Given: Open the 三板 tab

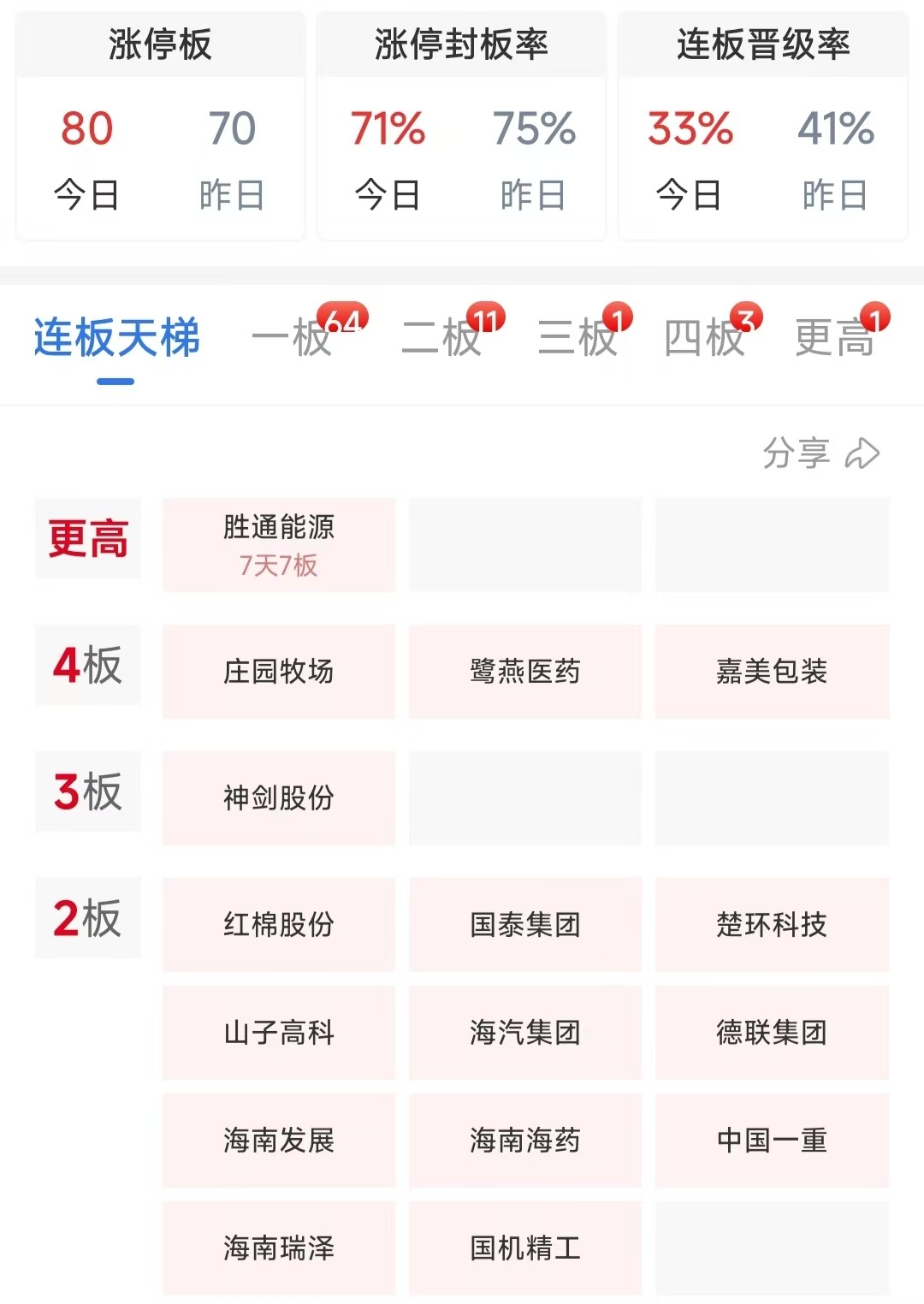Looking at the screenshot, I should pos(577,337).
